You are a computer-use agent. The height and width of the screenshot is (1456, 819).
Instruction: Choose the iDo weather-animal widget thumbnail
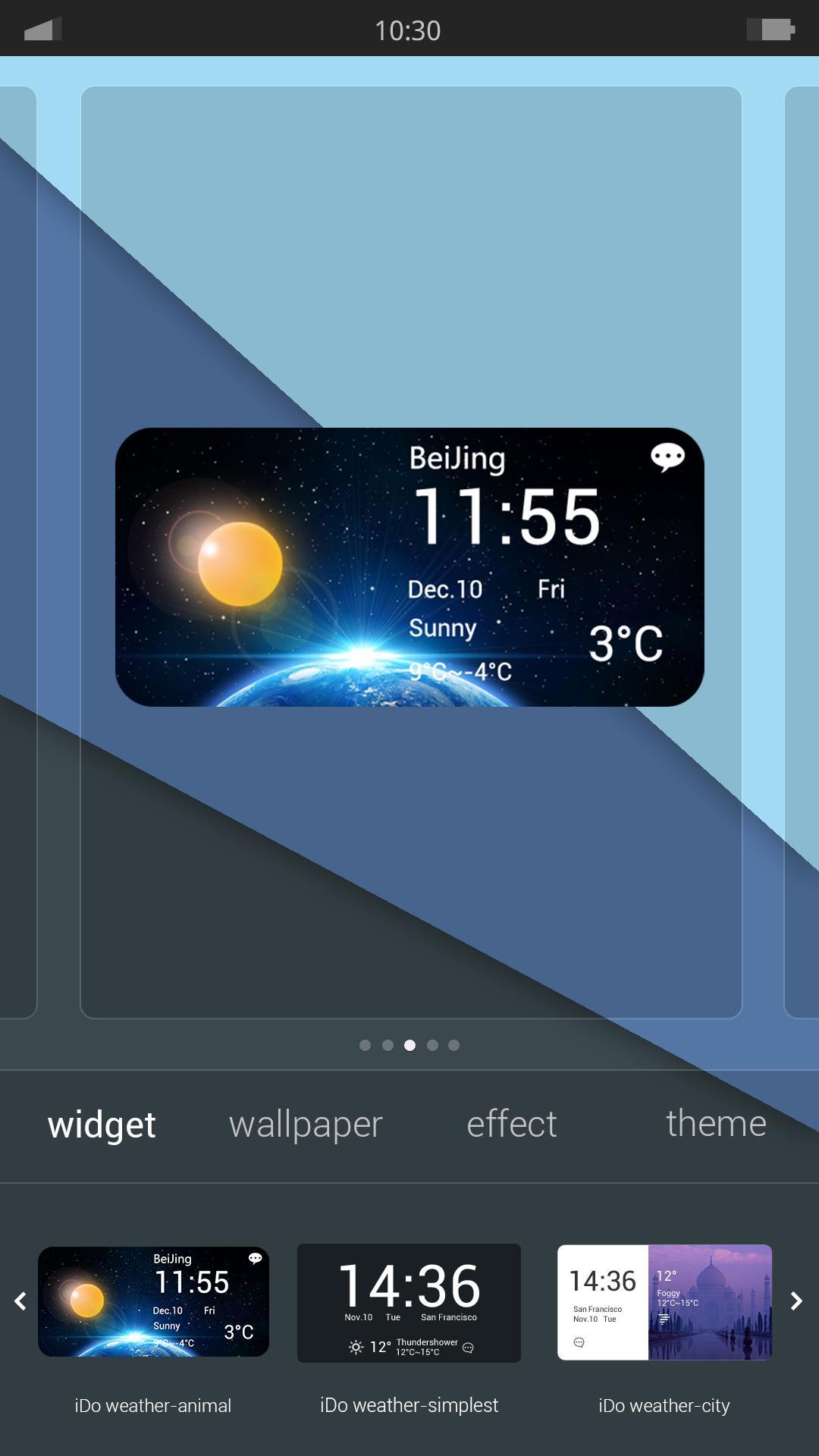tap(153, 1303)
